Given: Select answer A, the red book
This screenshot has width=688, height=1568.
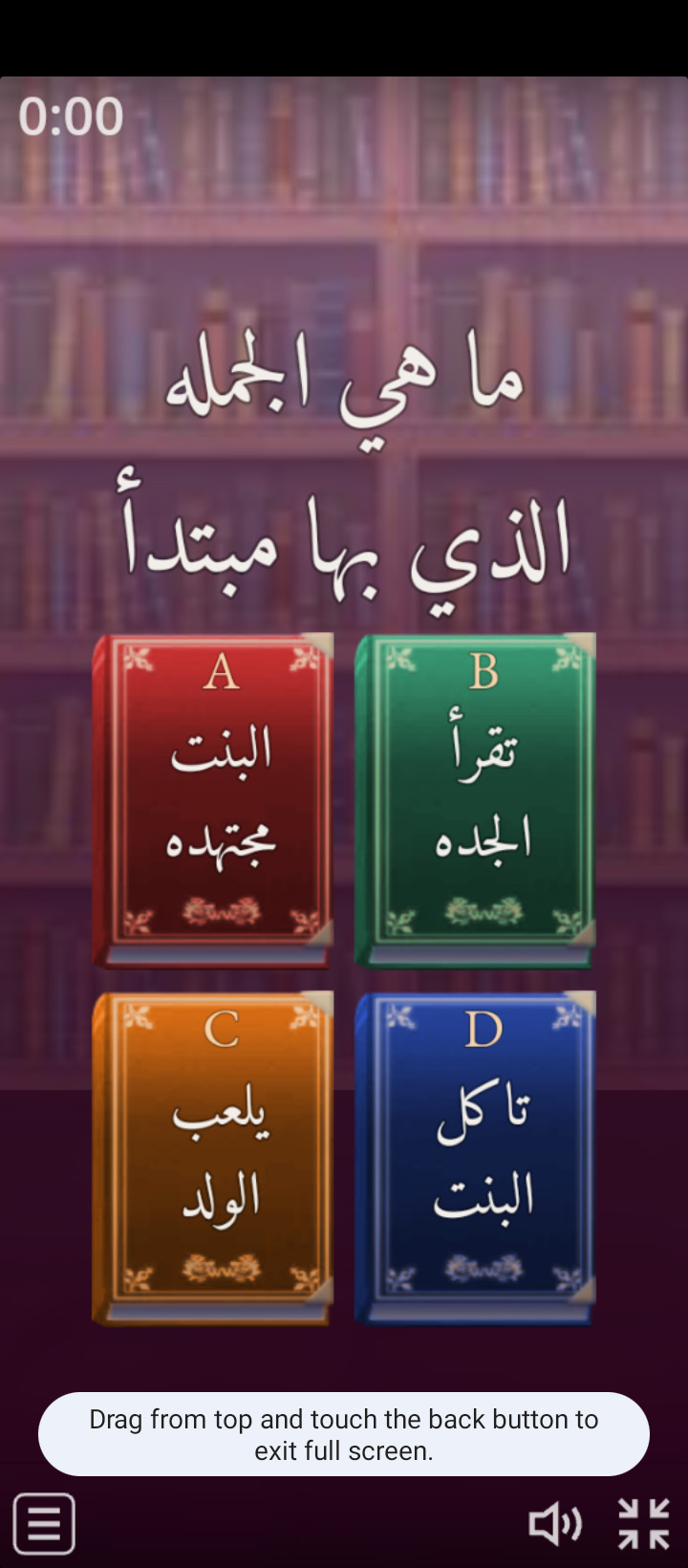Looking at the screenshot, I should (x=213, y=800).
